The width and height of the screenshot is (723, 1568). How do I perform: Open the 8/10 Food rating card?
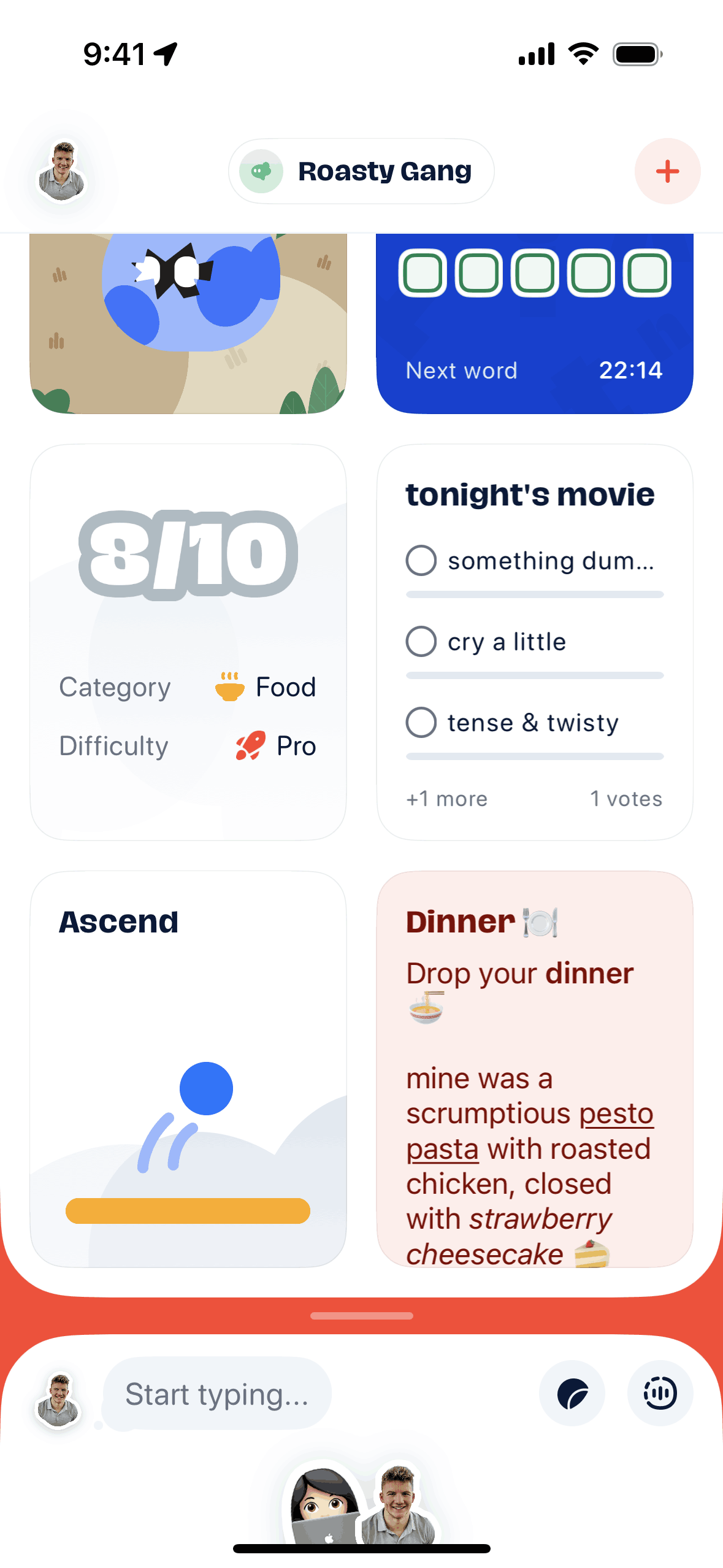click(188, 641)
